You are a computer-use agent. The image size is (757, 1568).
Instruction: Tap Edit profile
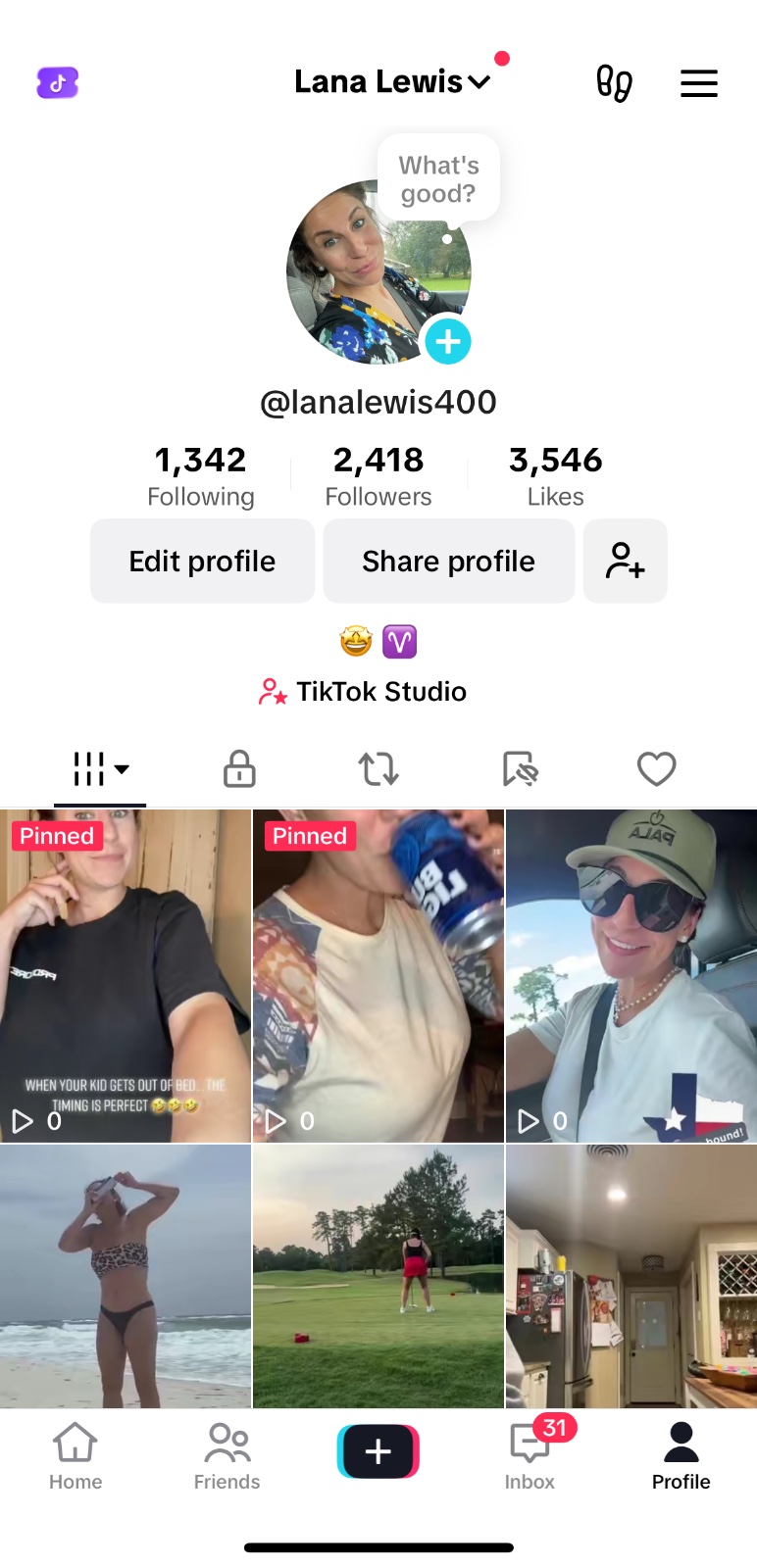(202, 562)
